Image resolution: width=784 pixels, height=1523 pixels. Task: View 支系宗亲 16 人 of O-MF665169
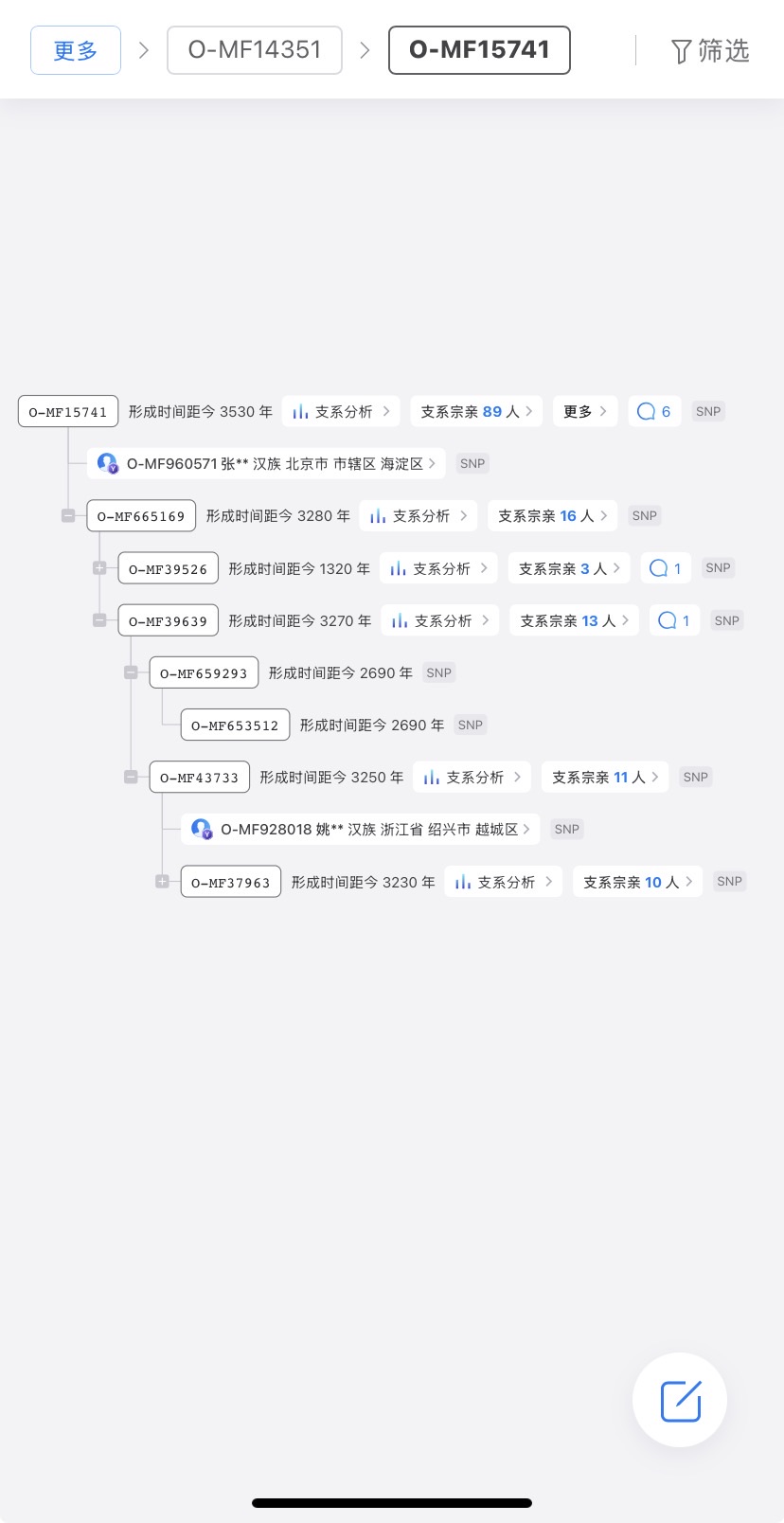(553, 516)
